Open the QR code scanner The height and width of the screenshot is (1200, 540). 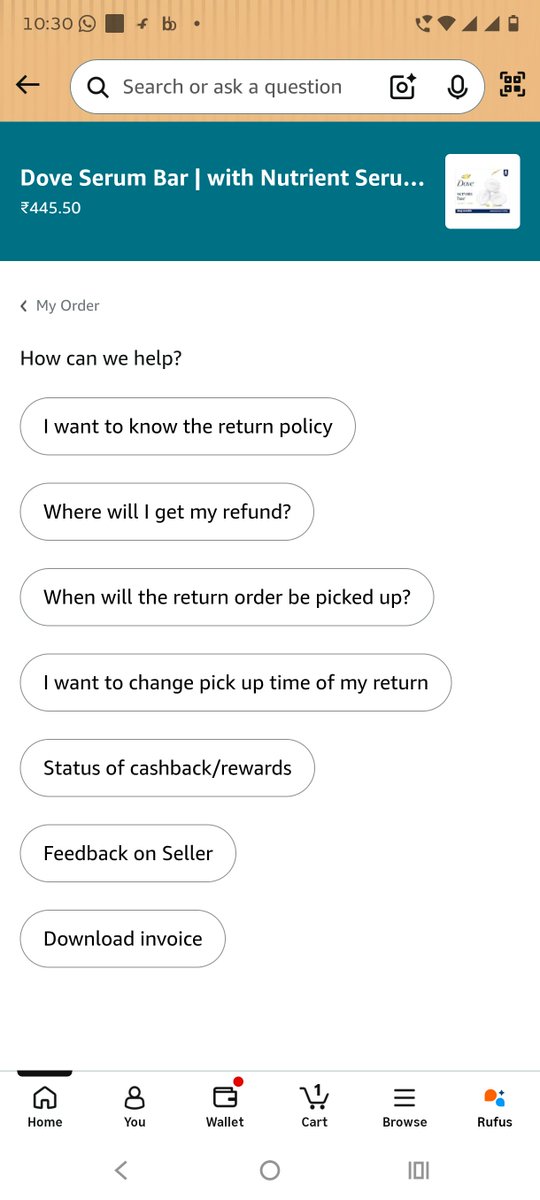coord(512,86)
